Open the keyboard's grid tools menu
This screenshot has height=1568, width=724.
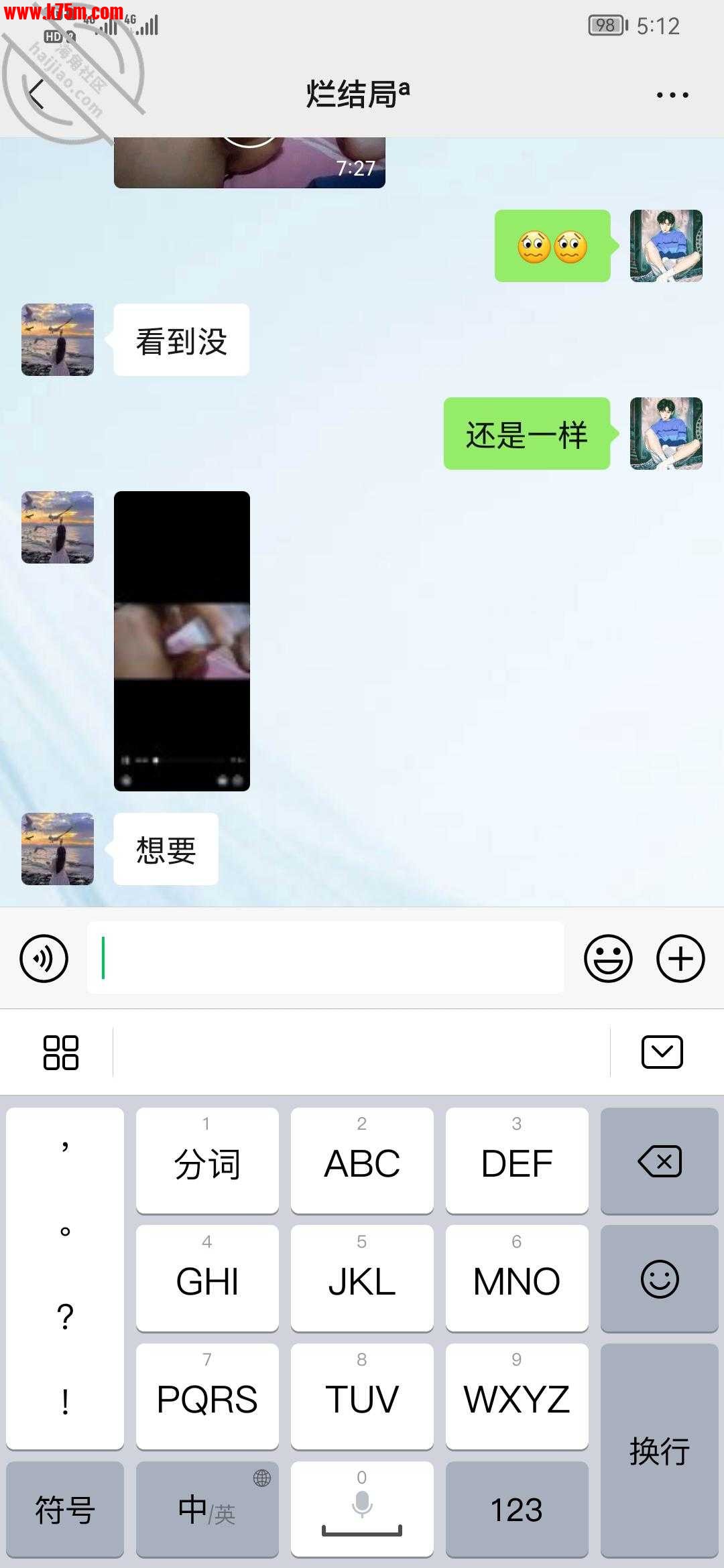click(60, 1052)
